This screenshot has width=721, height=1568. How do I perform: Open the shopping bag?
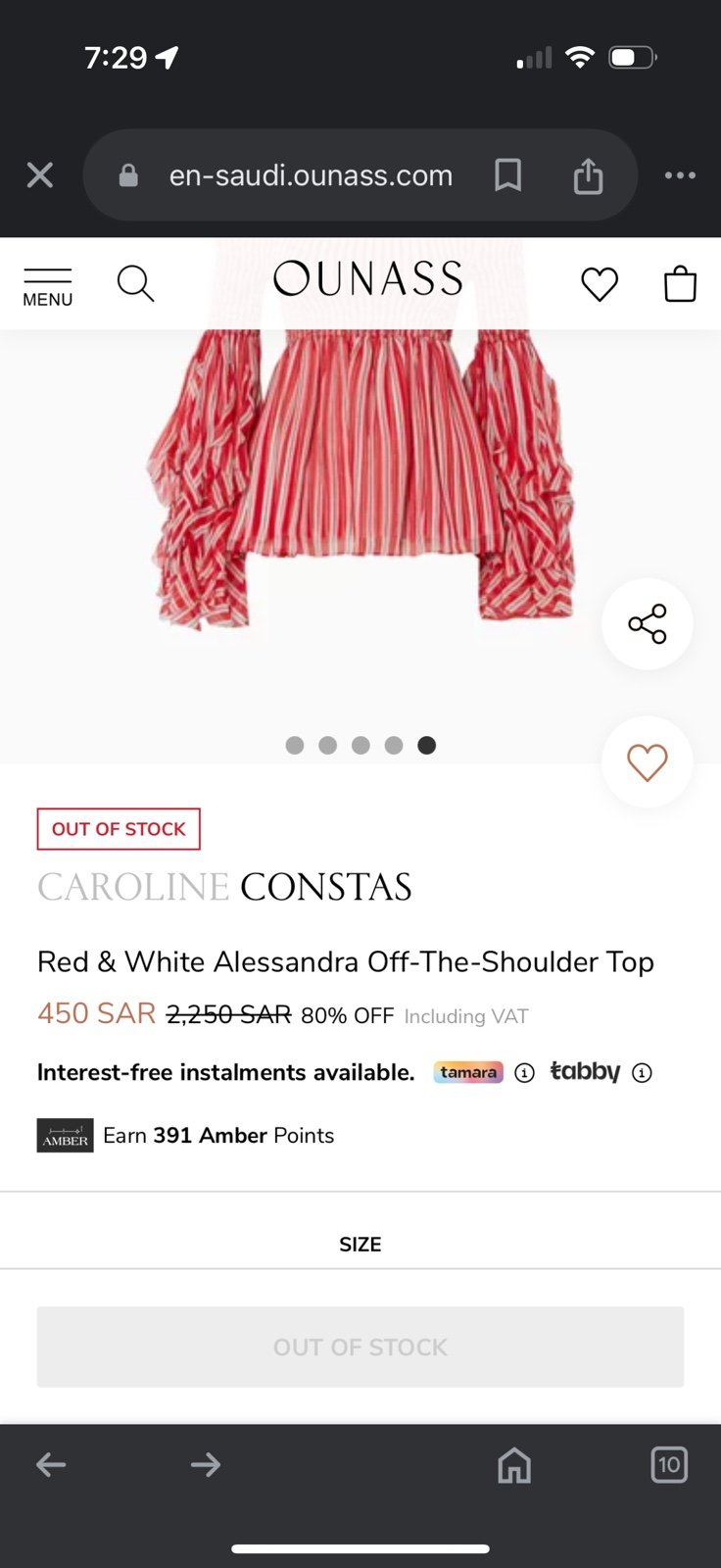point(680,283)
